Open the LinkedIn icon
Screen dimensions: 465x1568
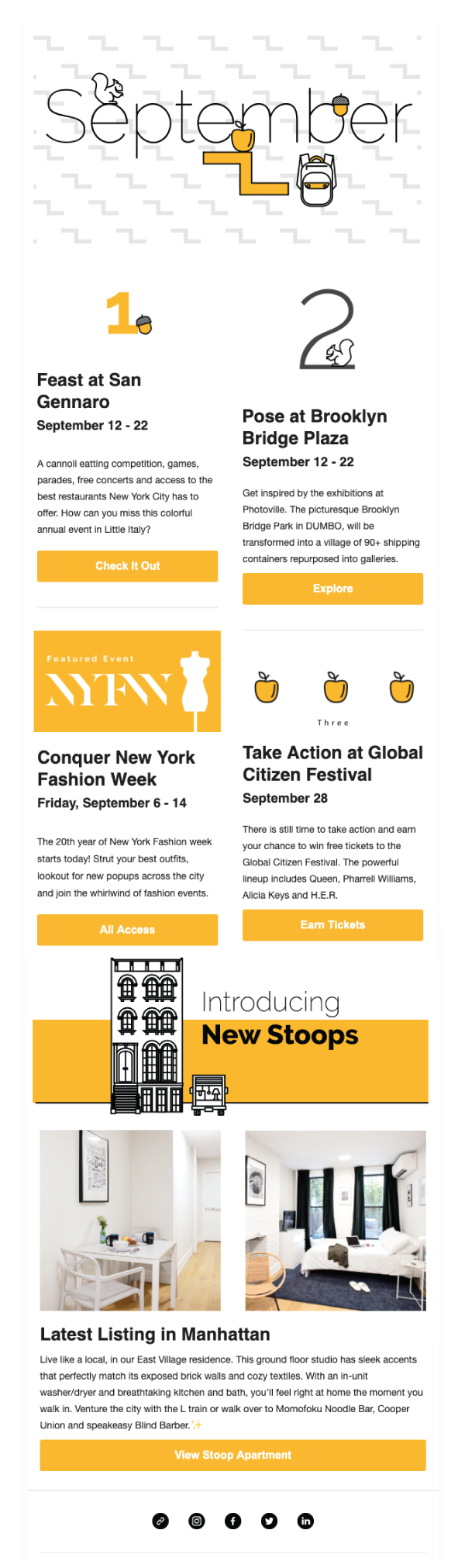(305, 1521)
